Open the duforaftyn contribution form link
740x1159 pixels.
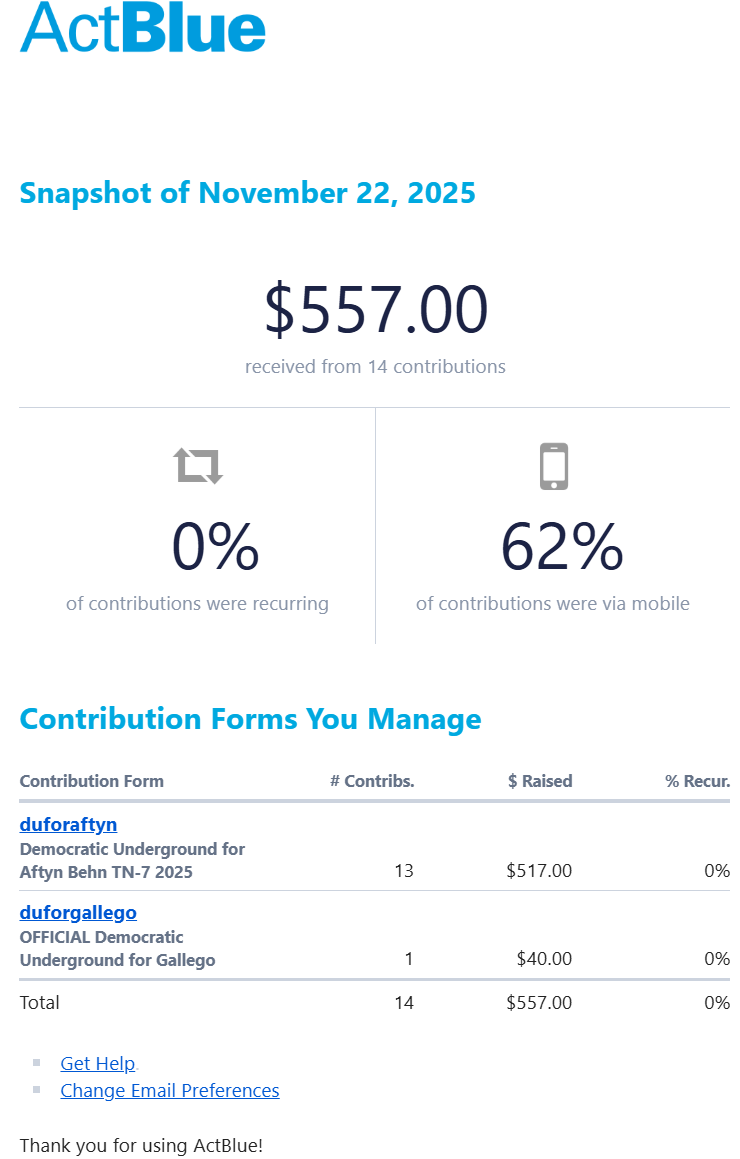click(x=68, y=825)
